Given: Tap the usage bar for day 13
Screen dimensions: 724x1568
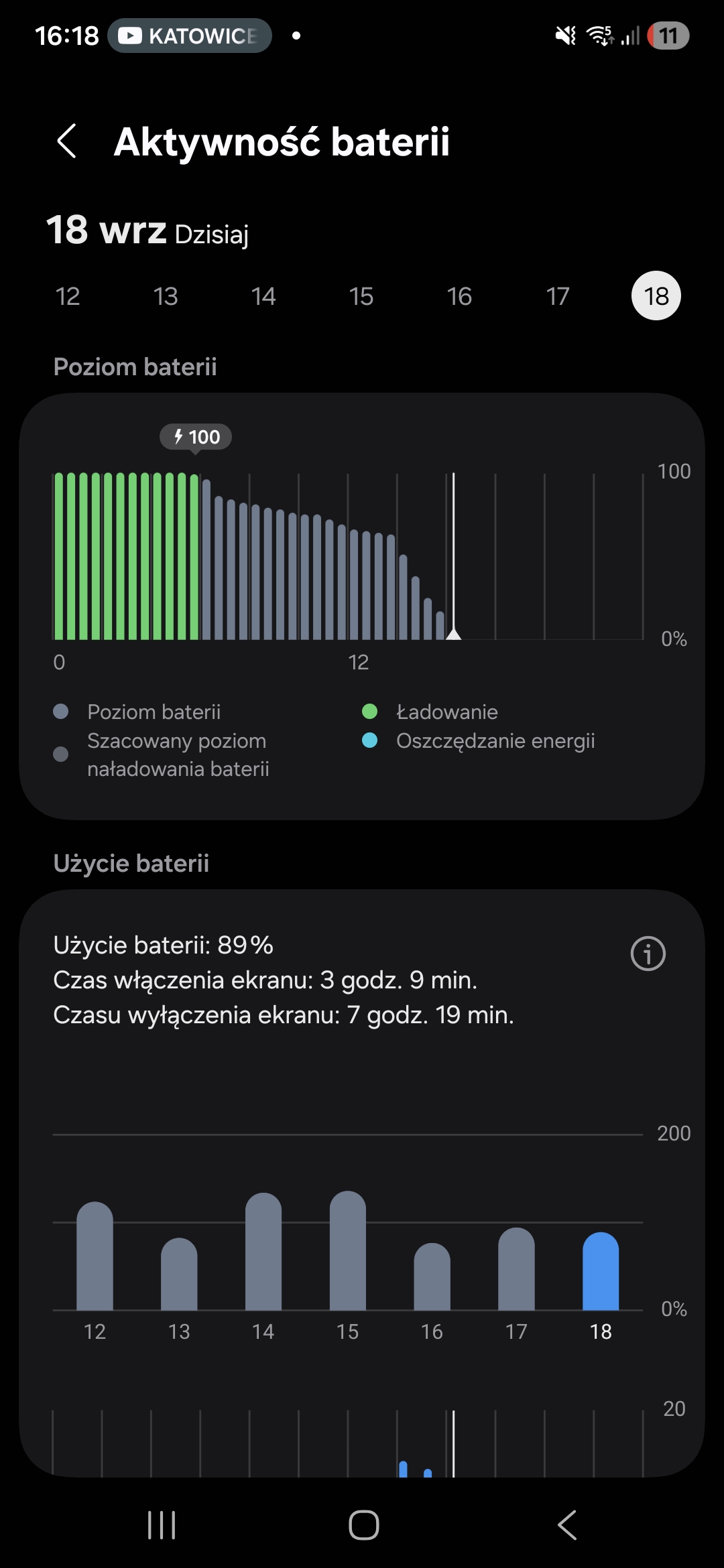Looking at the screenshot, I should [x=179, y=1275].
